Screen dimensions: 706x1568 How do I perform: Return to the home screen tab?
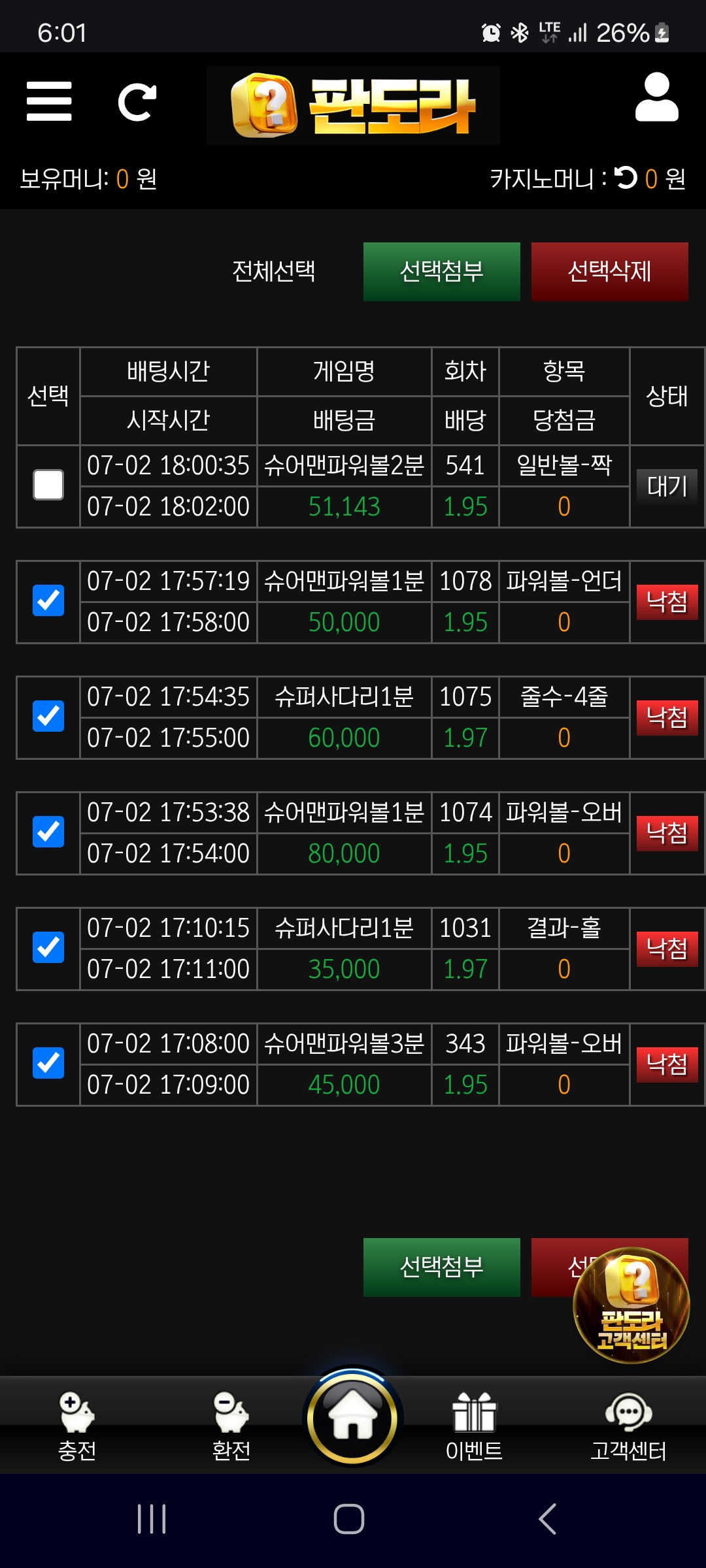coord(353,1418)
